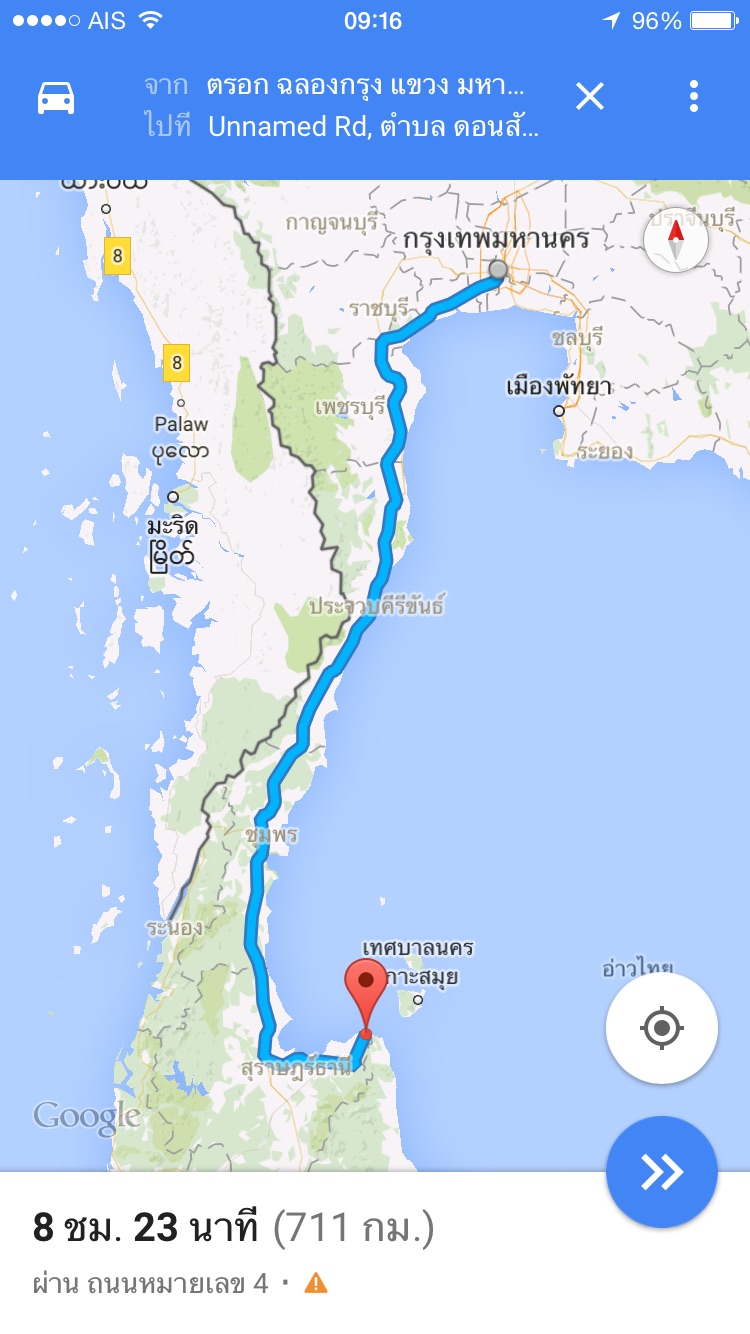Tap the compass to reset north

pos(676,241)
